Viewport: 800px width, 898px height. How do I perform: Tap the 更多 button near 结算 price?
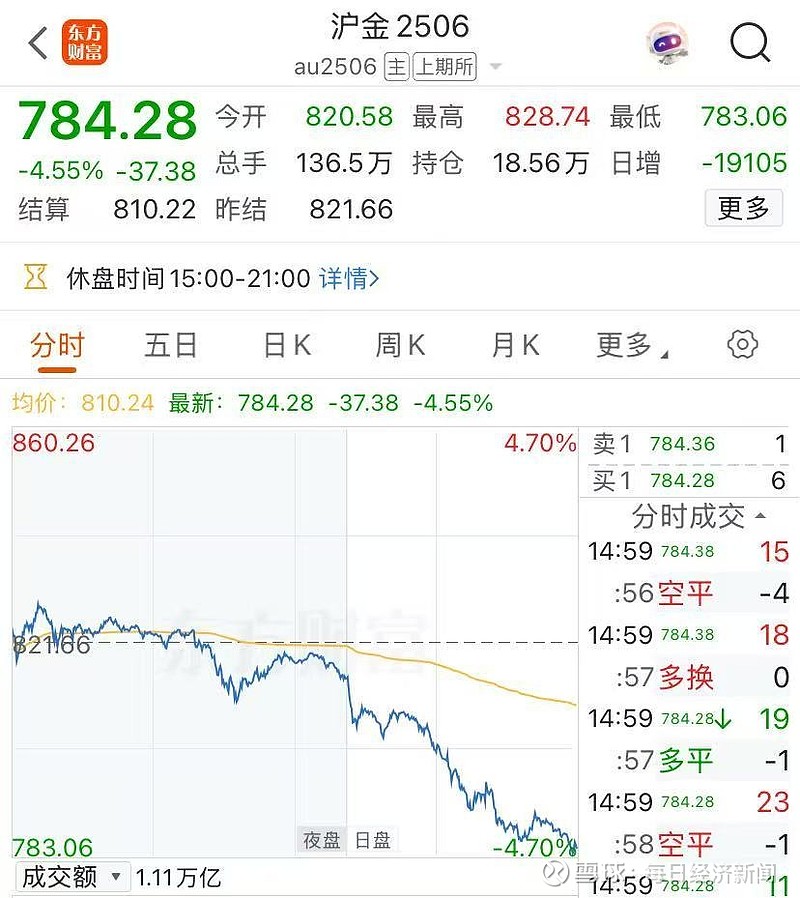pyautogui.click(x=742, y=209)
